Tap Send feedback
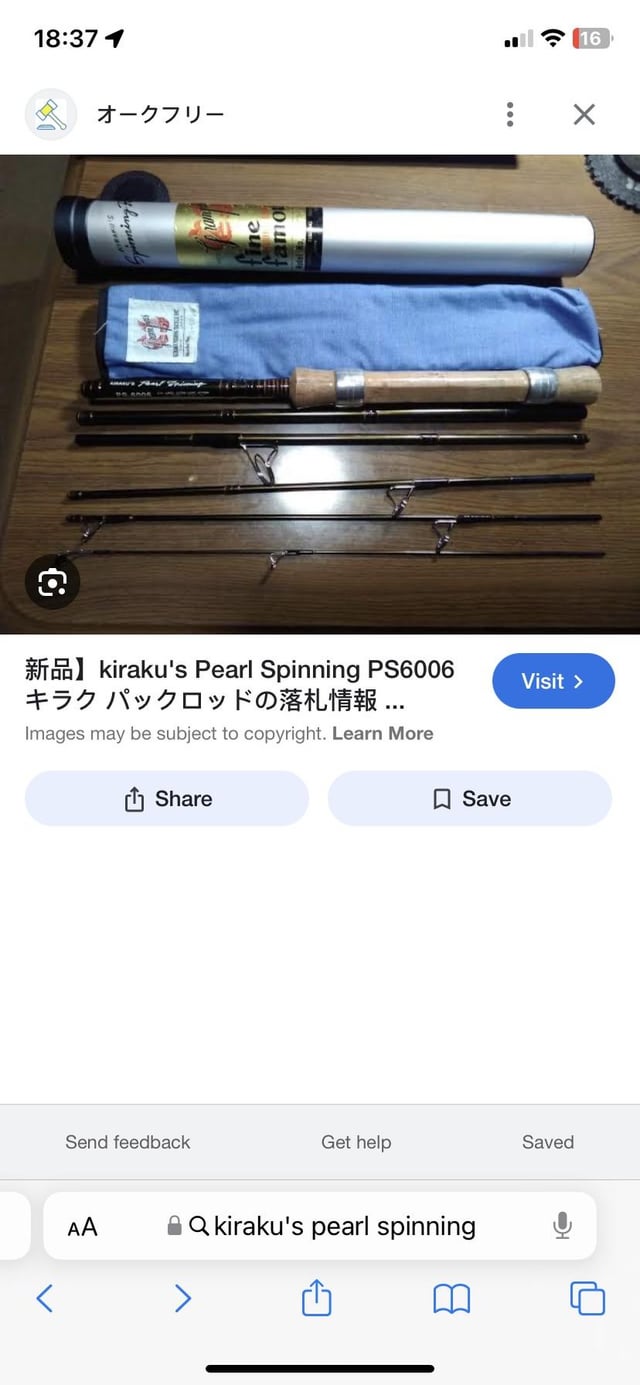 [127, 1142]
